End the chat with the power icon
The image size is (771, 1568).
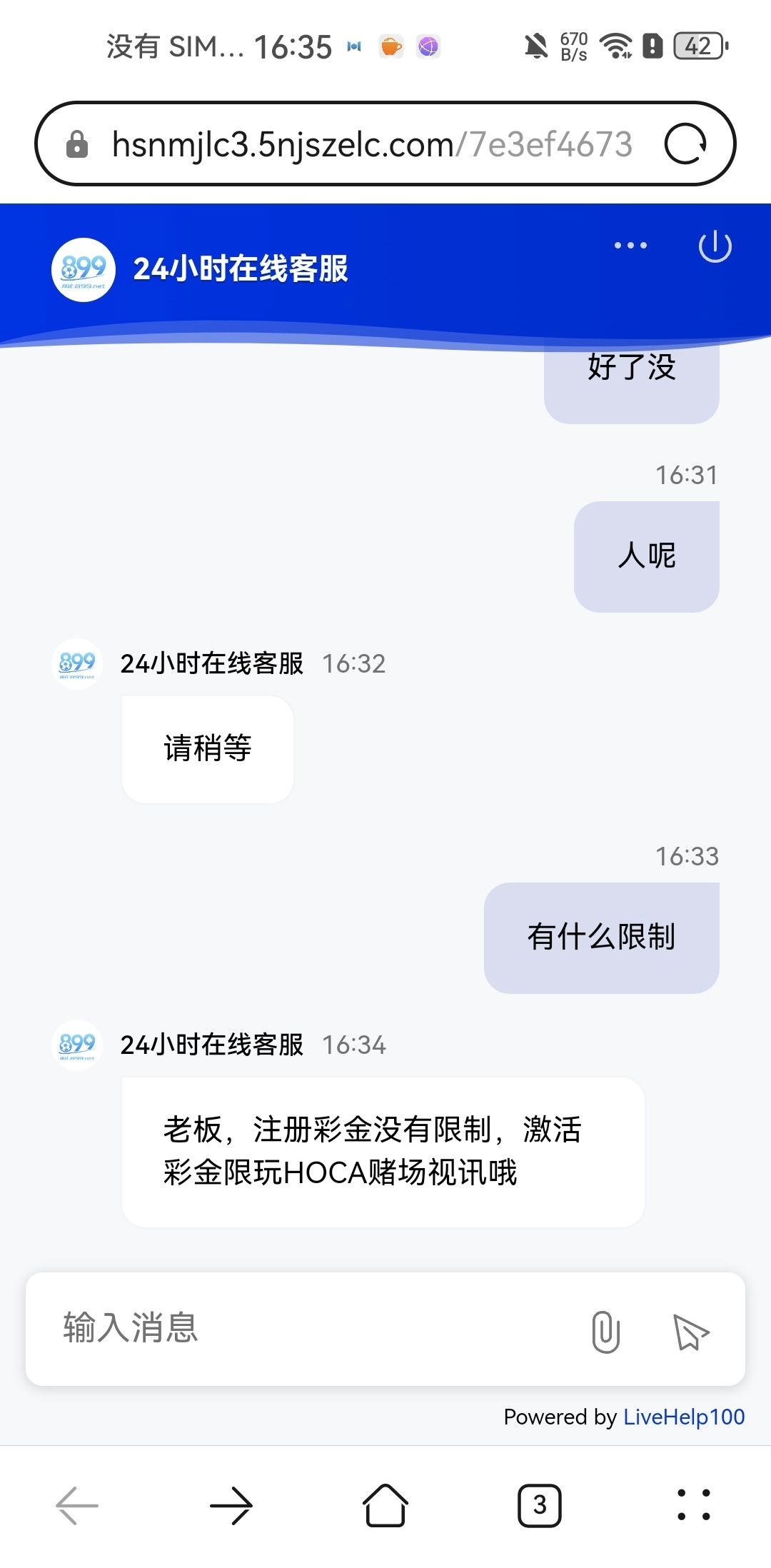pyautogui.click(x=715, y=247)
